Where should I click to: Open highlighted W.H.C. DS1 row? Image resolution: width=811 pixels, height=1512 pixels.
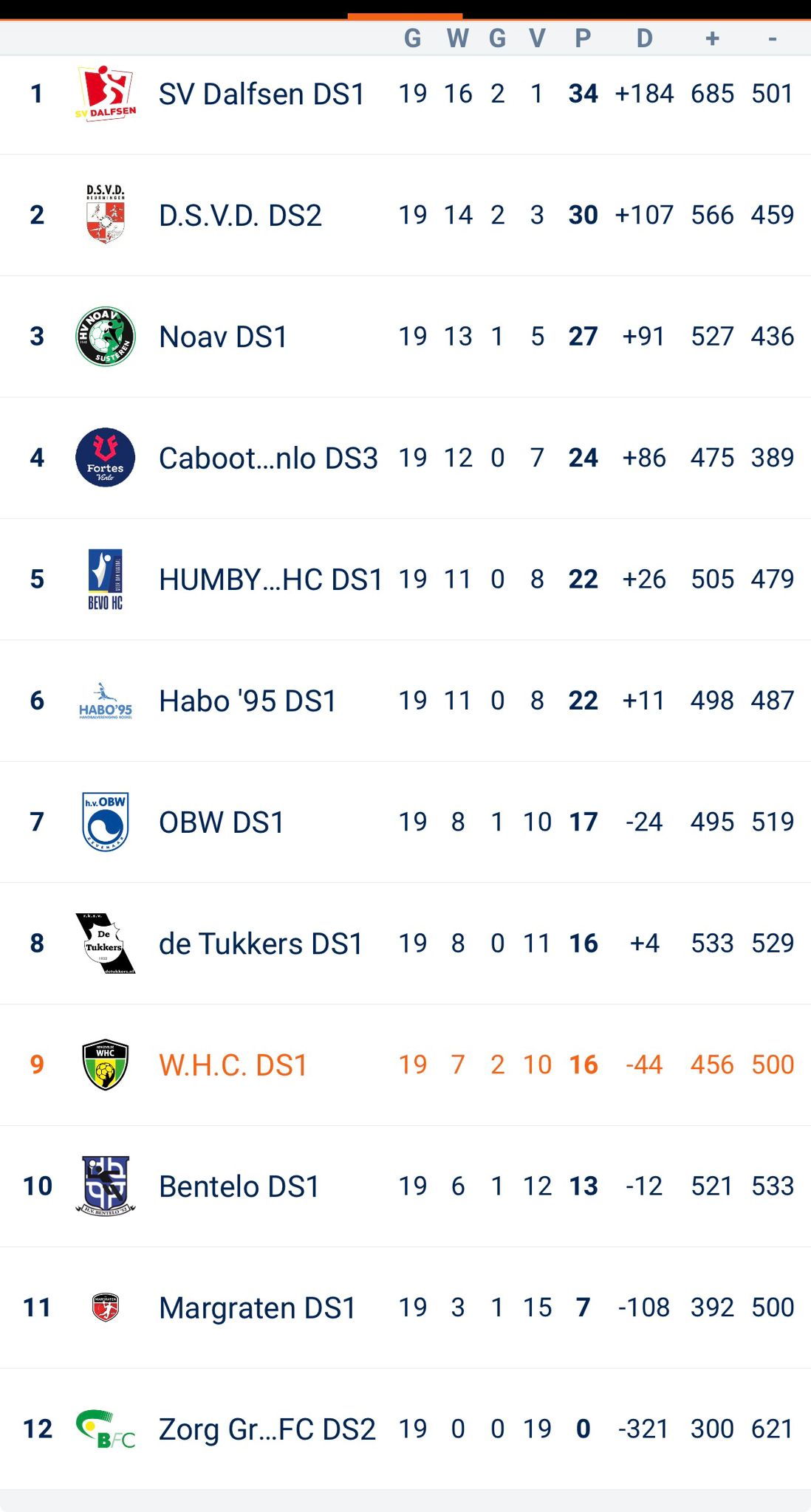tap(233, 1065)
